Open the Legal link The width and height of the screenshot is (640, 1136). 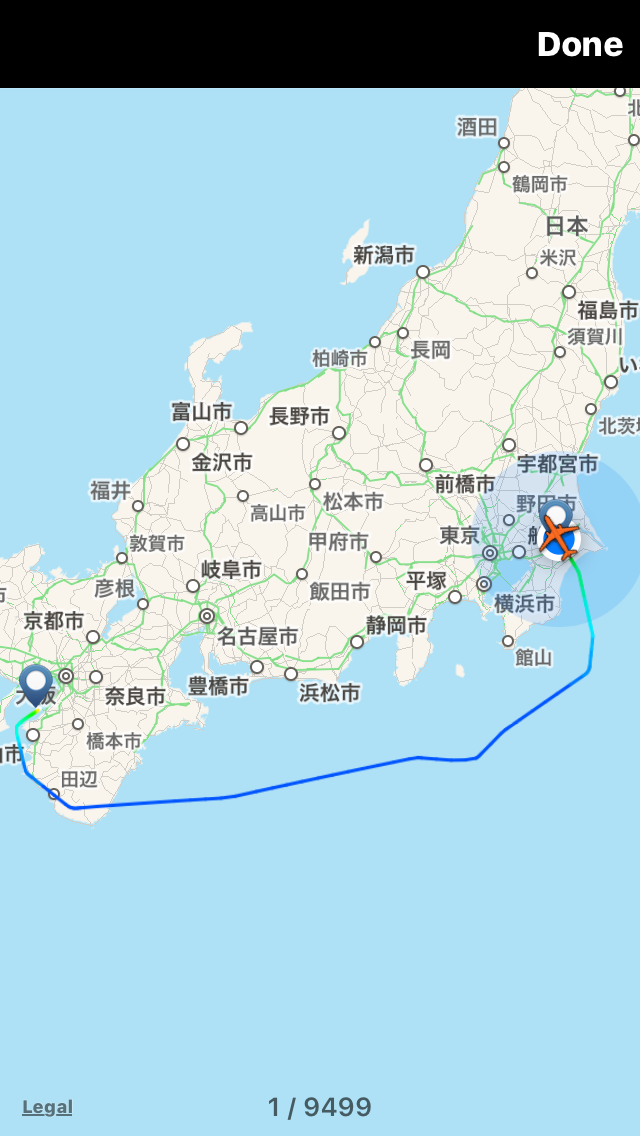(47, 1107)
